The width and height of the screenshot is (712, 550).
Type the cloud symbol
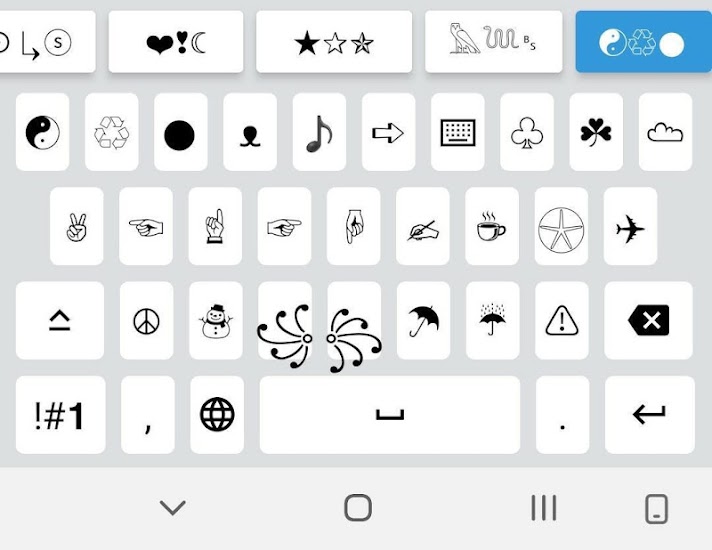point(665,133)
